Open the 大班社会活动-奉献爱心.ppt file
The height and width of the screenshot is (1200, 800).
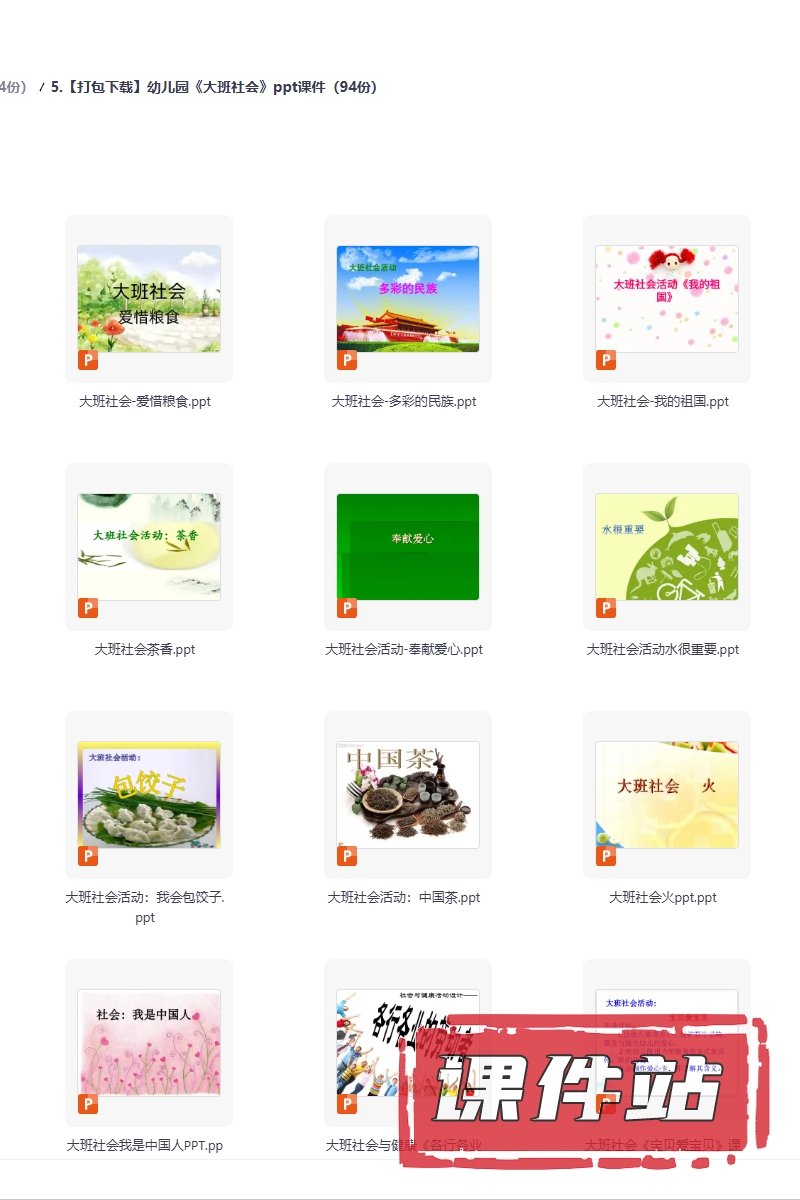(407, 547)
